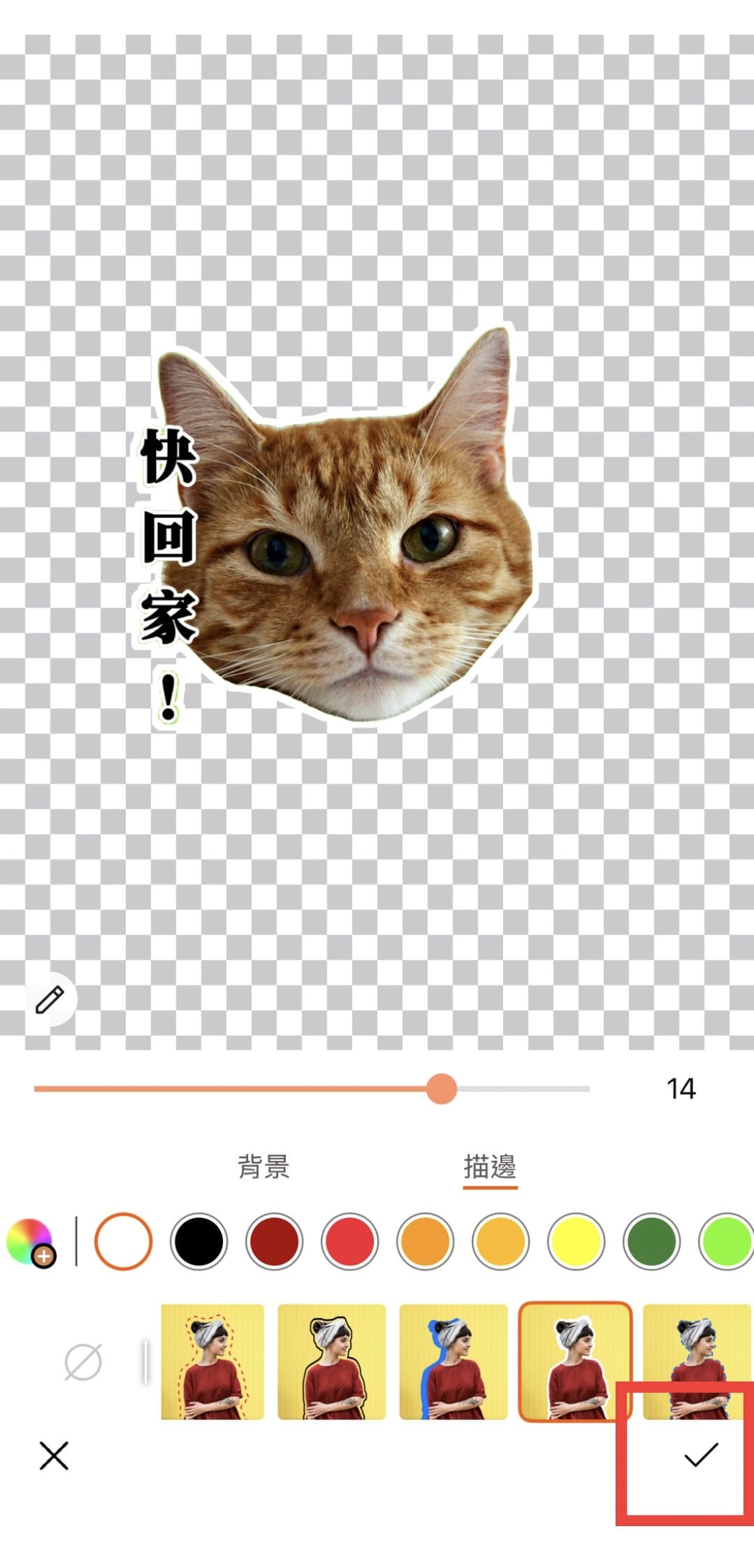The image size is (754, 1568).
Task: Open the rainbow custom color picker
Action: tap(30, 1242)
